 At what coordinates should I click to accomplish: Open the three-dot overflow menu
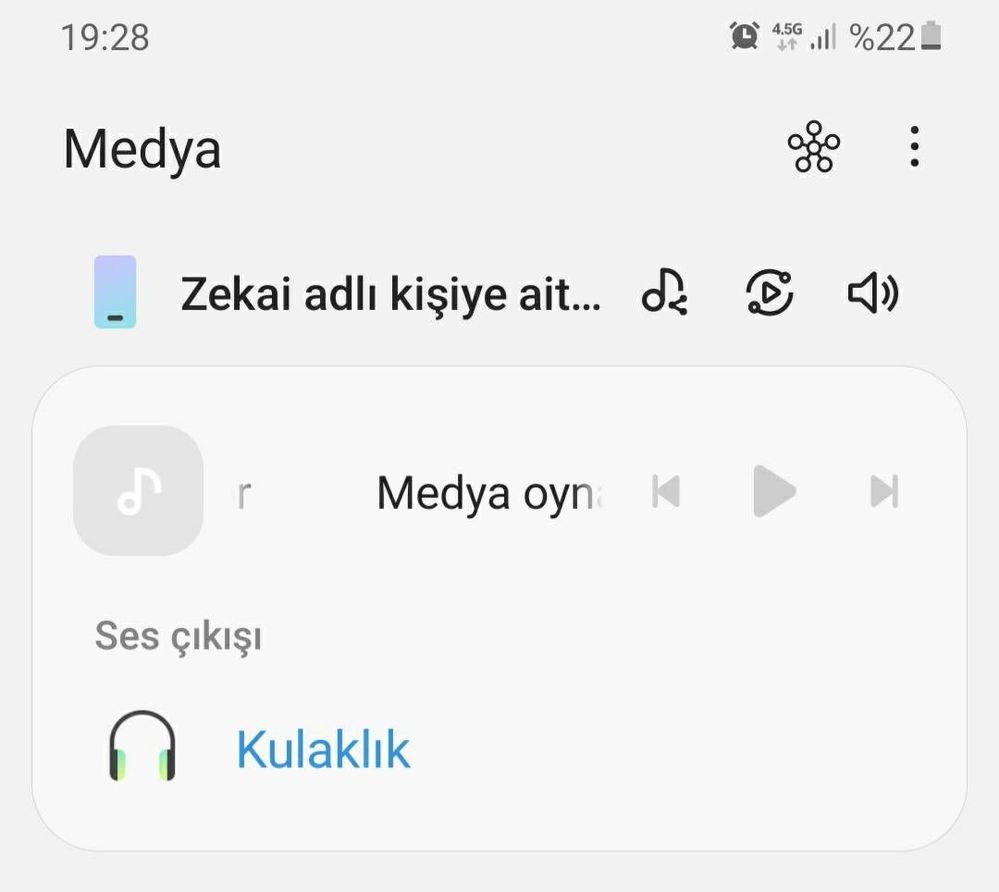click(914, 148)
